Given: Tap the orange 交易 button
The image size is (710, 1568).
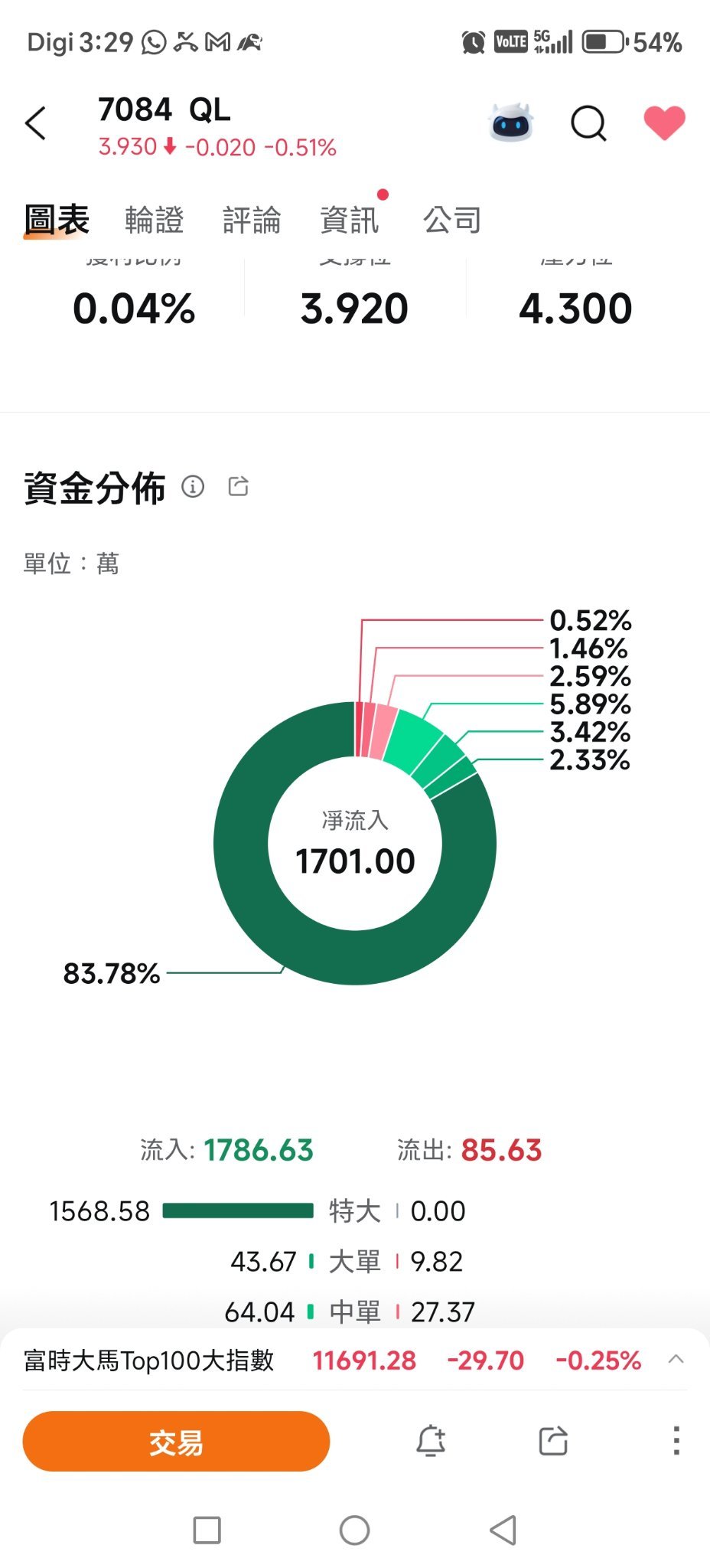Looking at the screenshot, I should (176, 1442).
